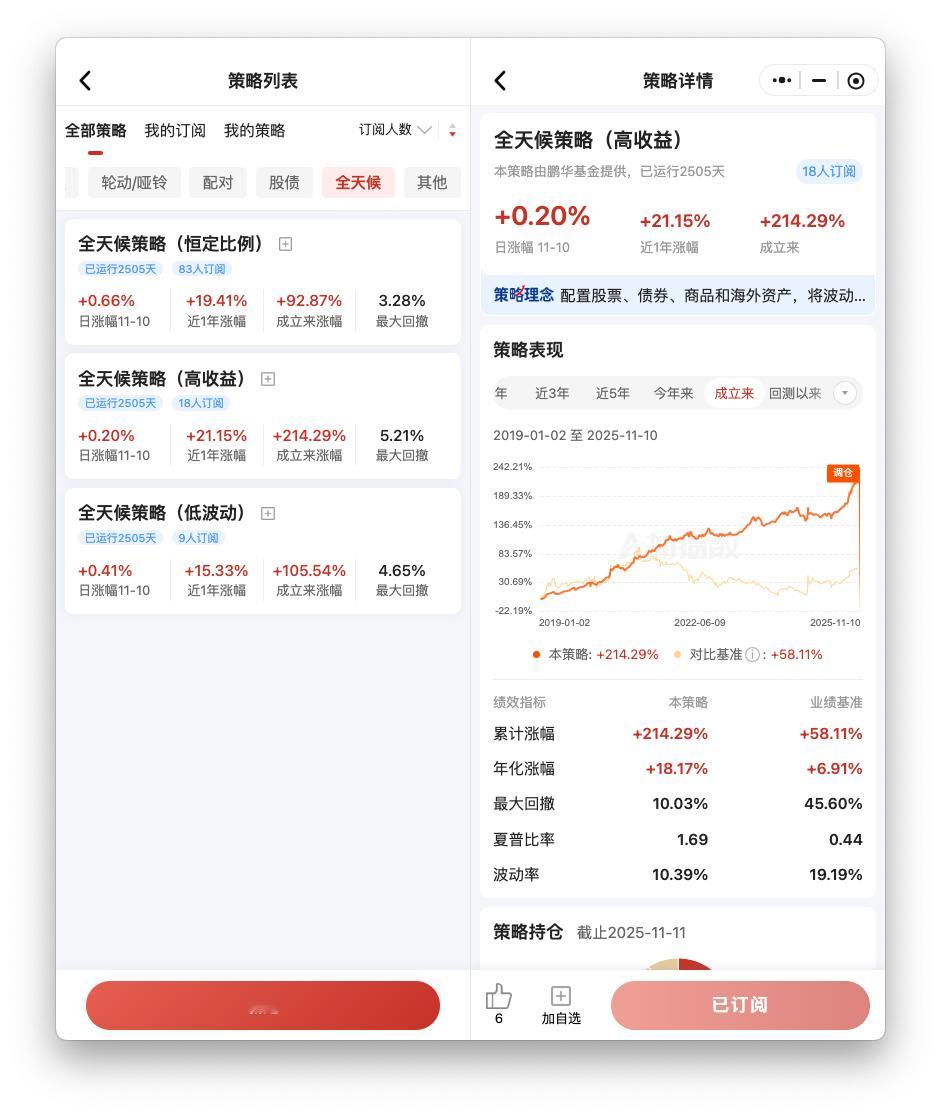Image resolution: width=941 pixels, height=1114 pixels.
Task: Expand 全天候策略（高收益） with its plus icon
Action: click(x=267, y=379)
